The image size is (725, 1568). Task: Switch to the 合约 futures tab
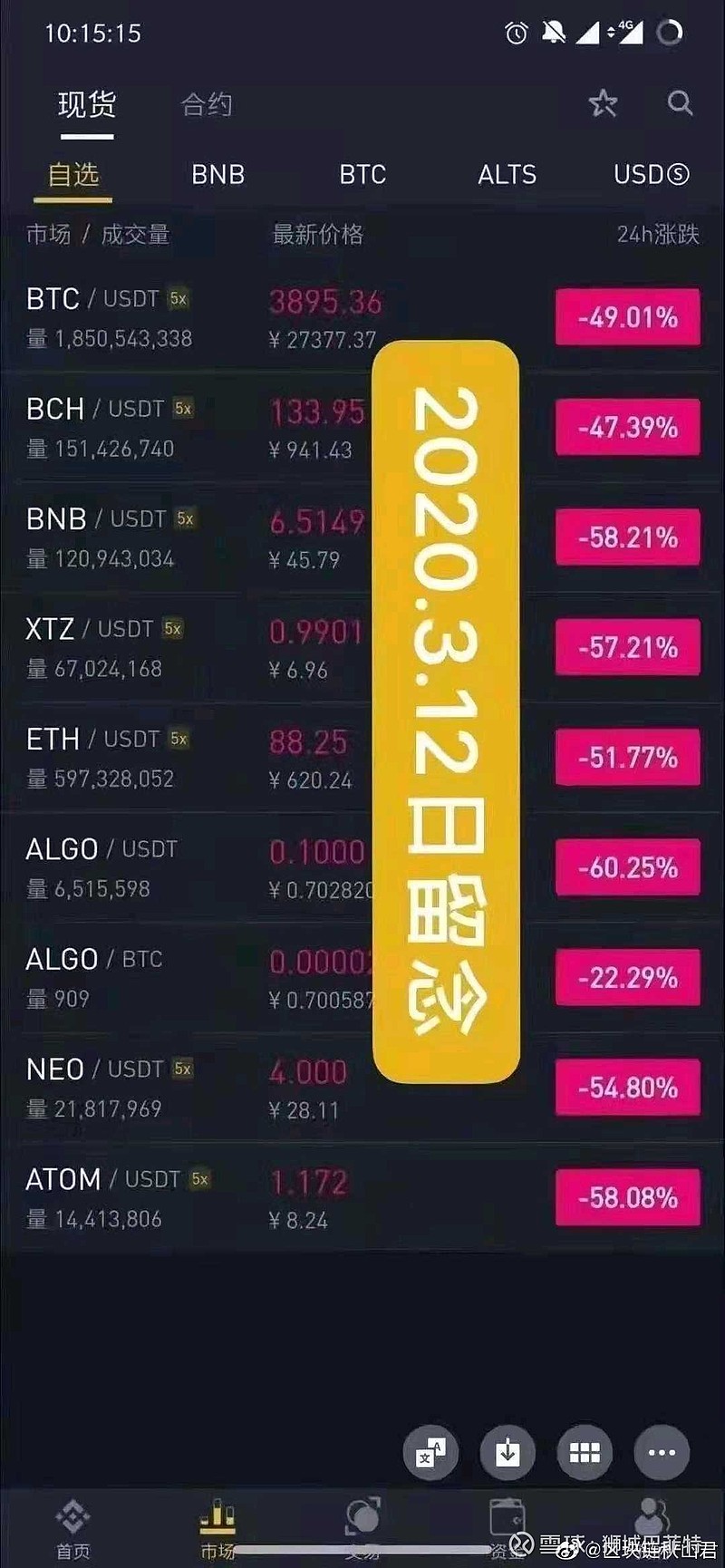coord(207,106)
